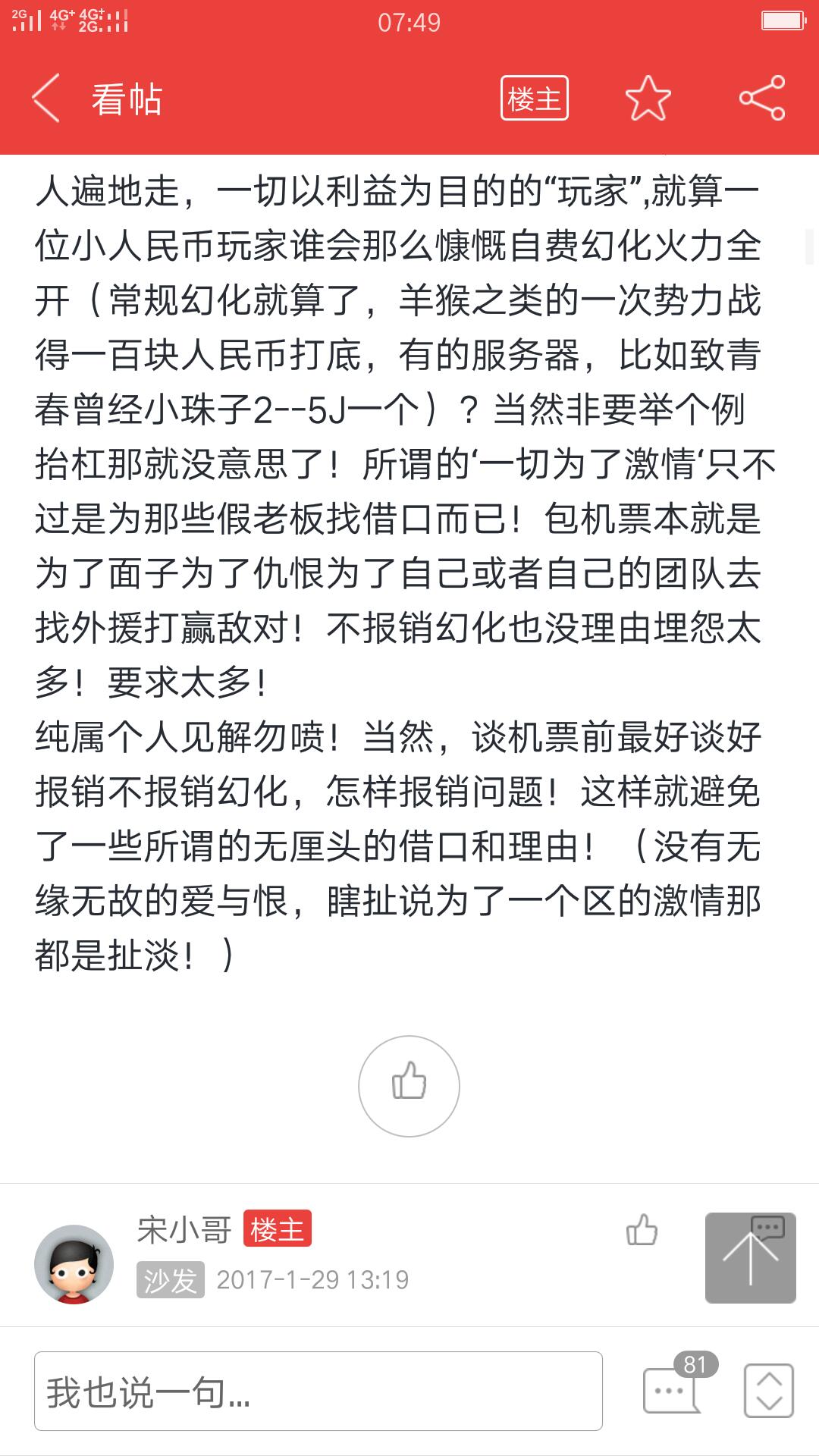Add this post to favorites with the star

648,99
